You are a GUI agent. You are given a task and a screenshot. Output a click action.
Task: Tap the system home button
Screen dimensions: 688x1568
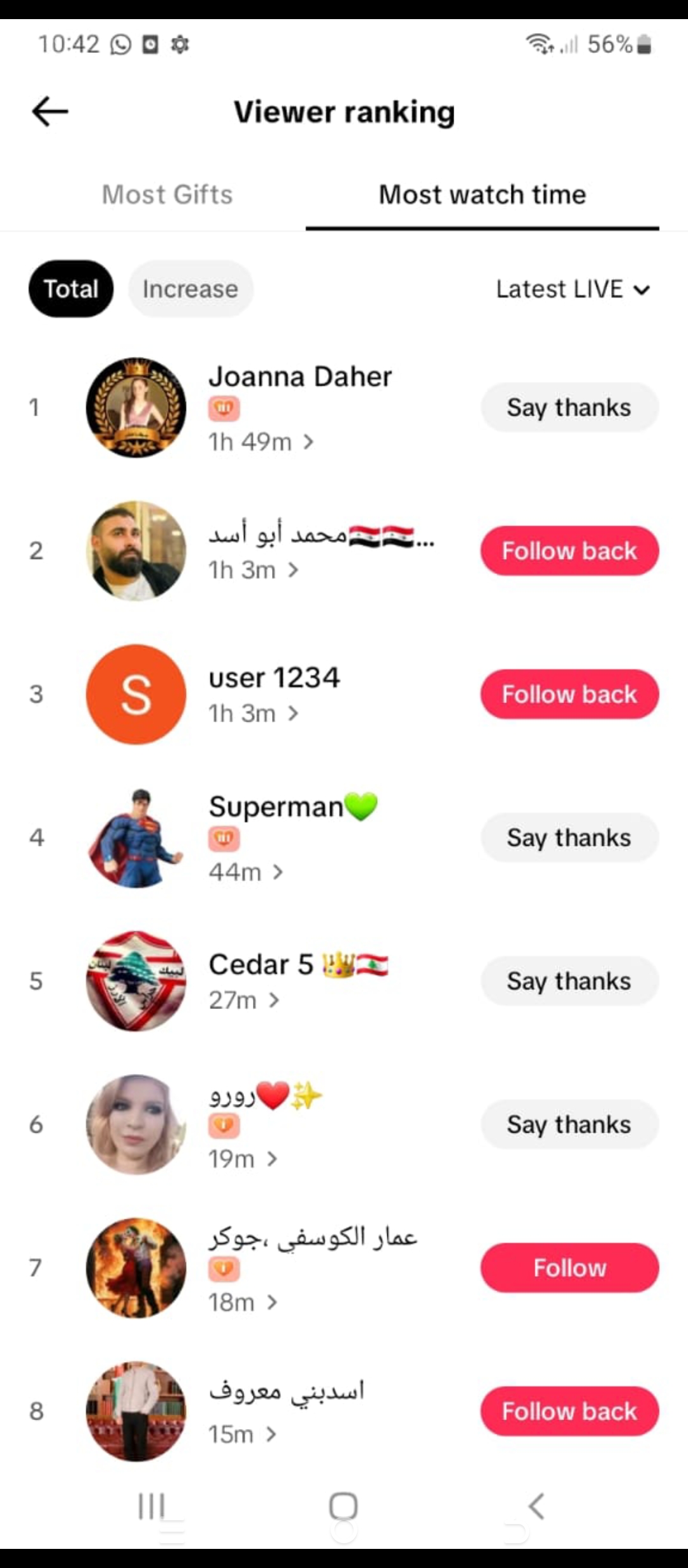[343, 1507]
